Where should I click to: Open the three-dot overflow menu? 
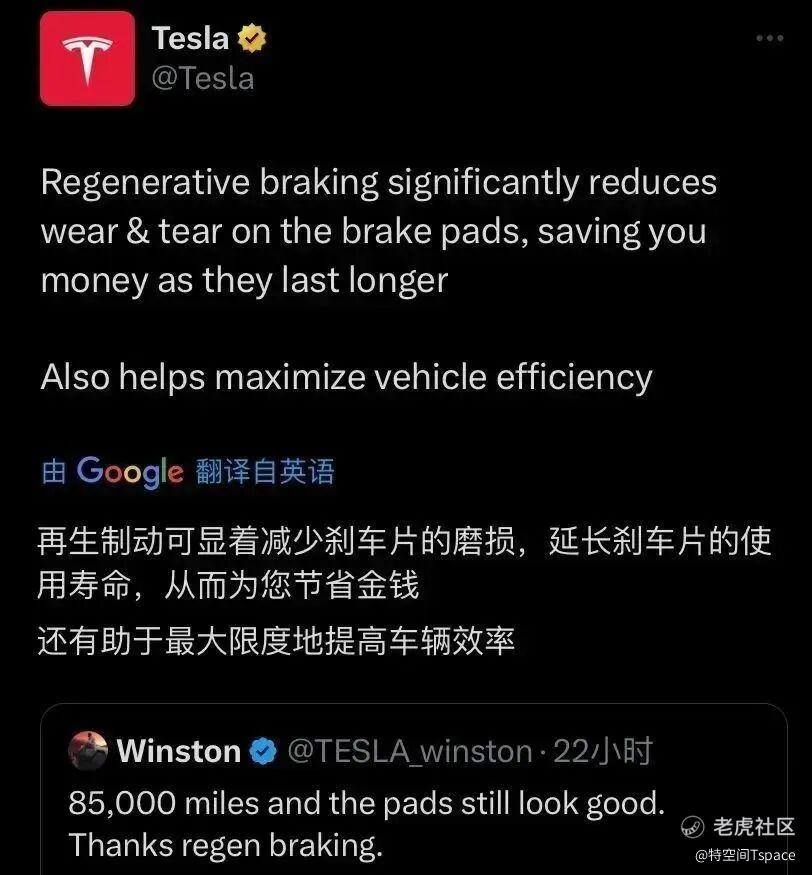[770, 38]
